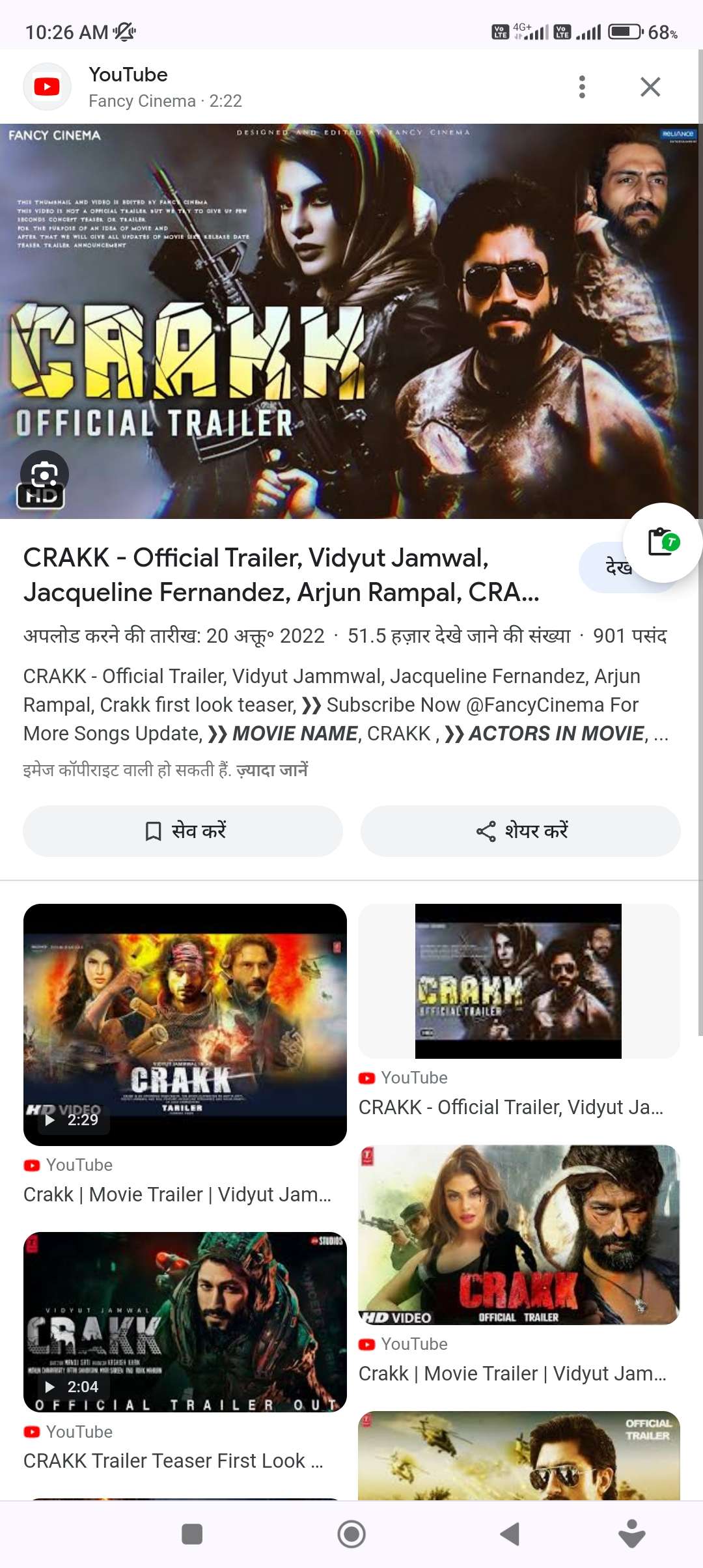Go to the home screen
This screenshot has width=703, height=1568.
point(351,1533)
